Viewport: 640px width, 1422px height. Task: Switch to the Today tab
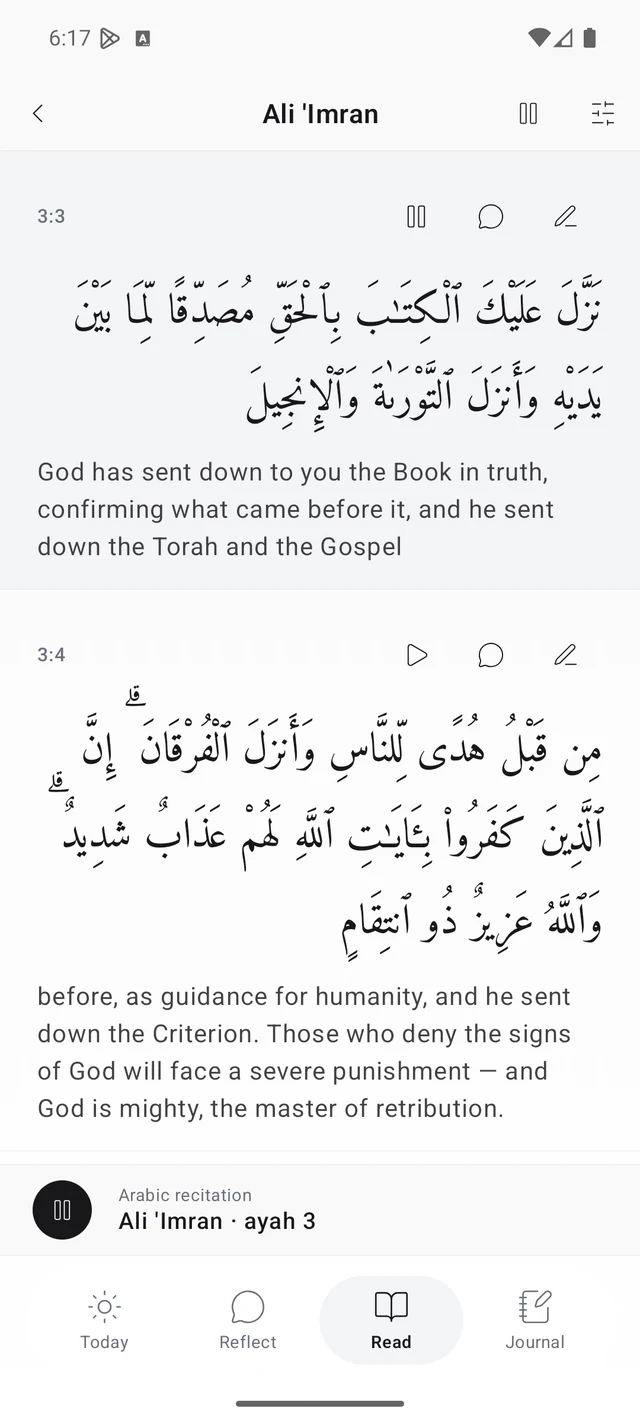pyautogui.click(x=104, y=1320)
